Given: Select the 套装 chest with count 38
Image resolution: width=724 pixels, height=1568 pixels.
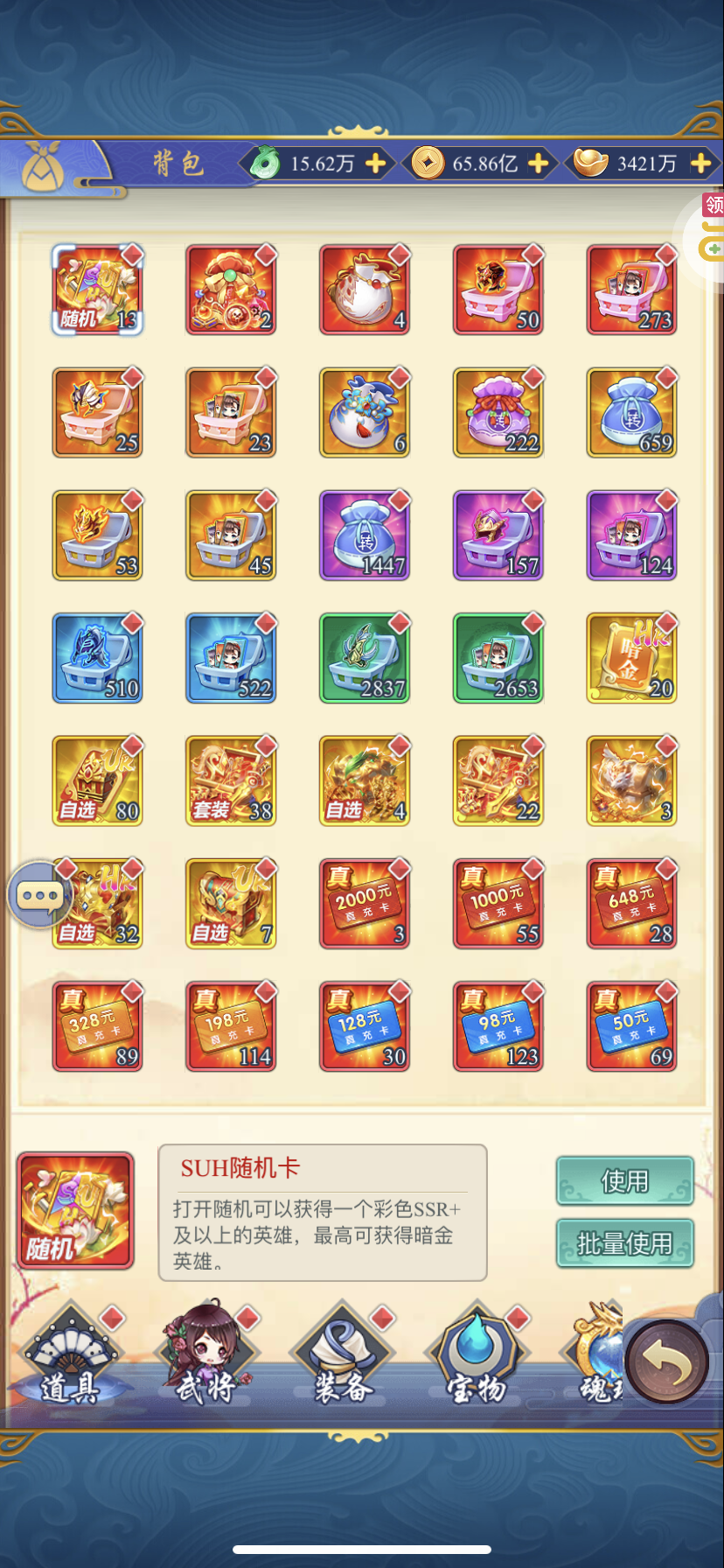Looking at the screenshot, I should click(x=231, y=780).
